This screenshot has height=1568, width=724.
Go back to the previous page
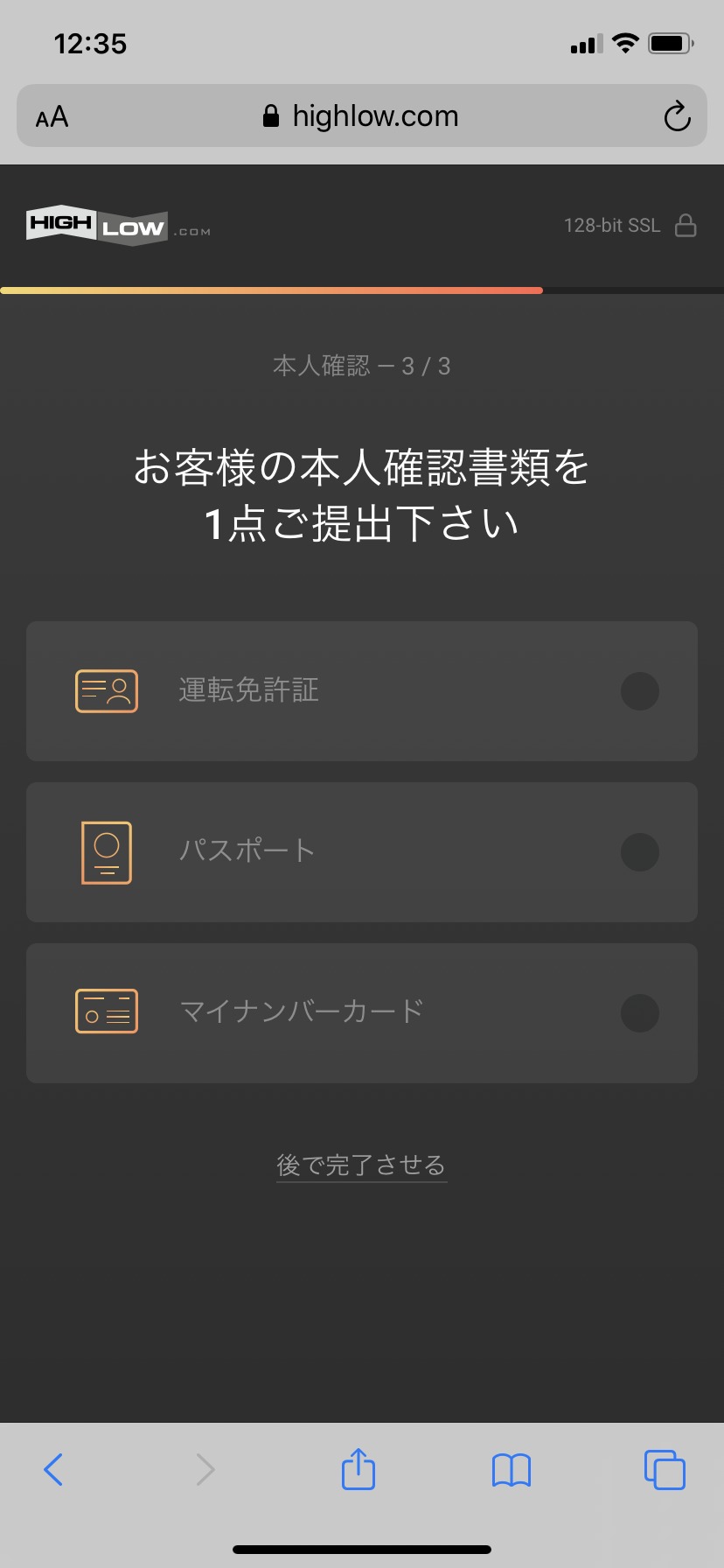pos(53,1469)
